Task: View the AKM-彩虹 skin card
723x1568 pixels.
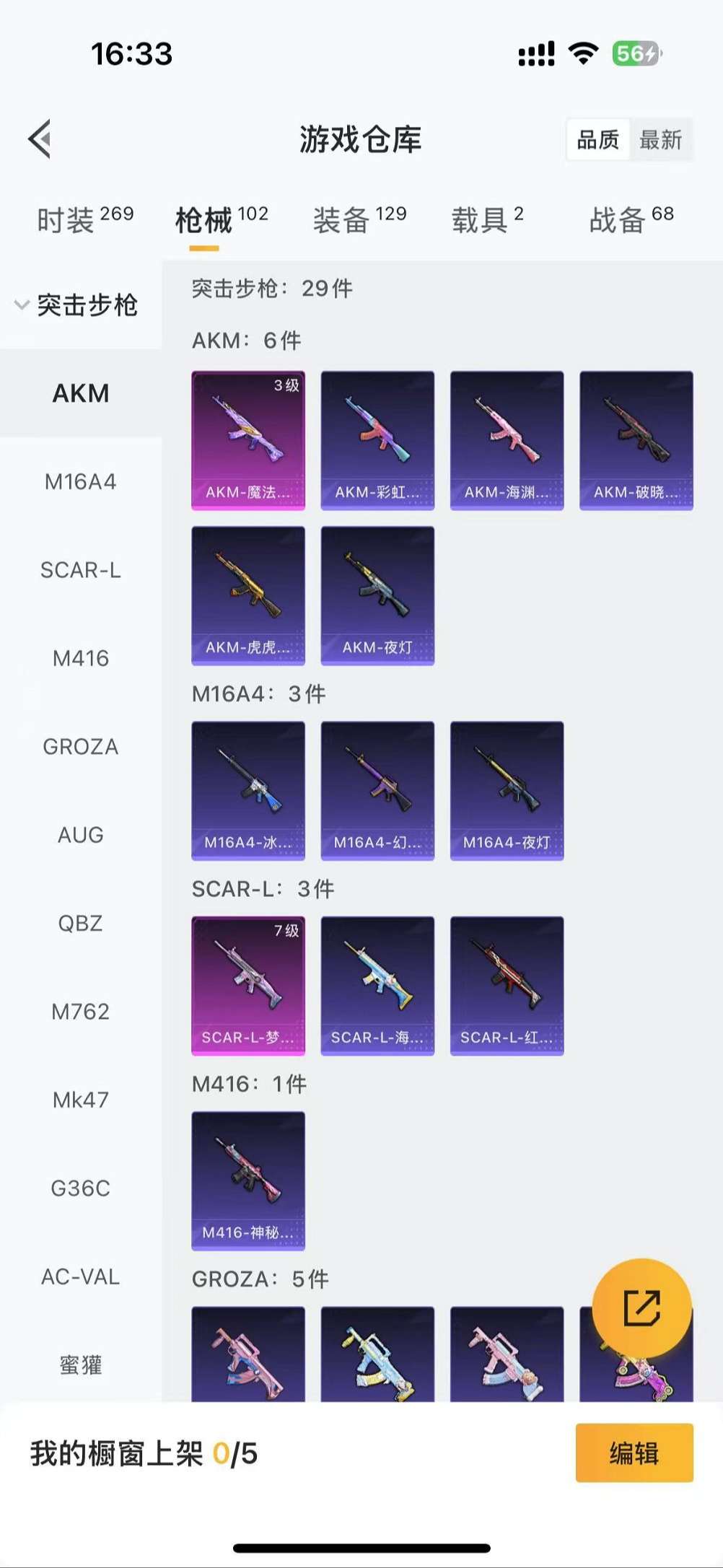Action: (x=377, y=440)
